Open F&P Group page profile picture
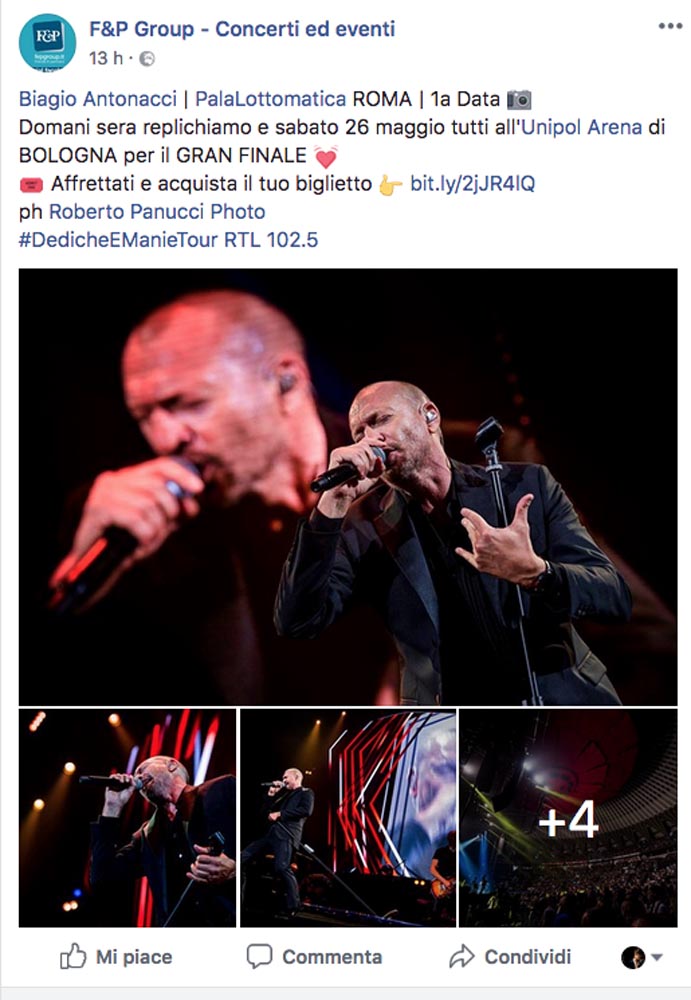Viewport: 691px width, 1000px height. pos(47,43)
